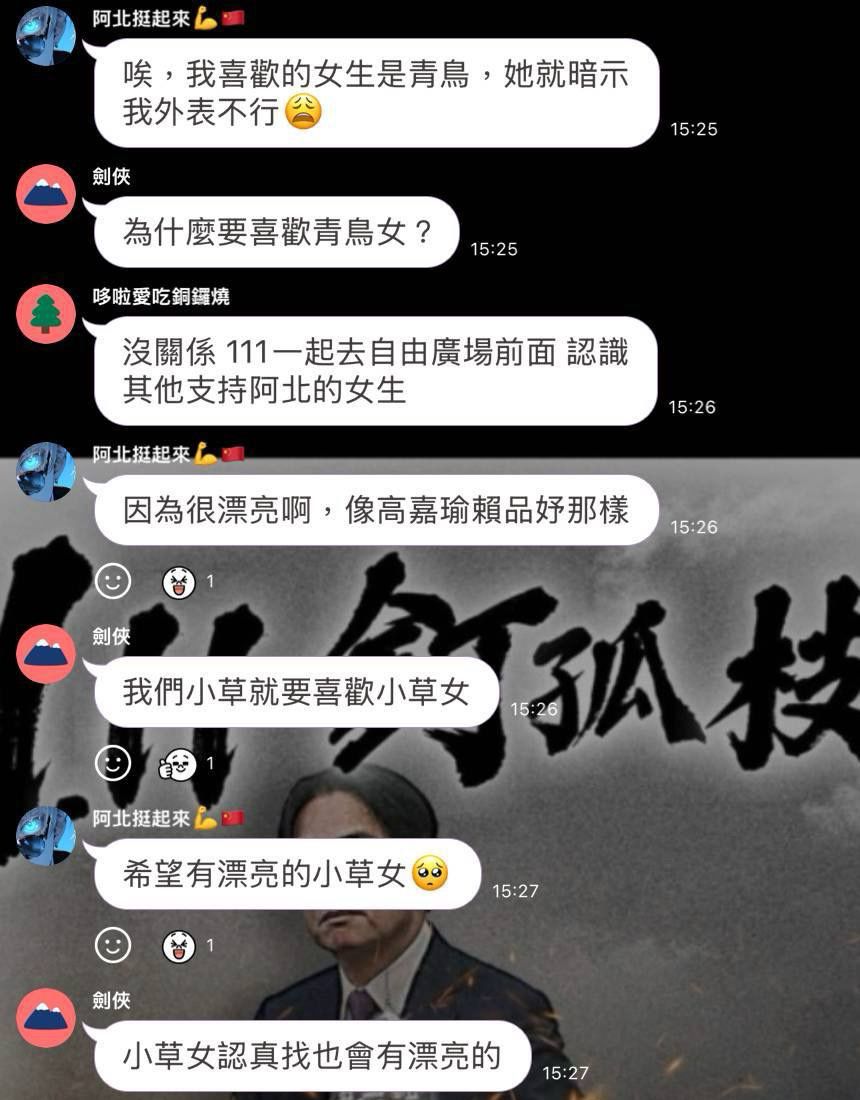The image size is (860, 1100).
Task: View the laughing reaction under 希望有漂亮的小草女
Action: coord(179,945)
